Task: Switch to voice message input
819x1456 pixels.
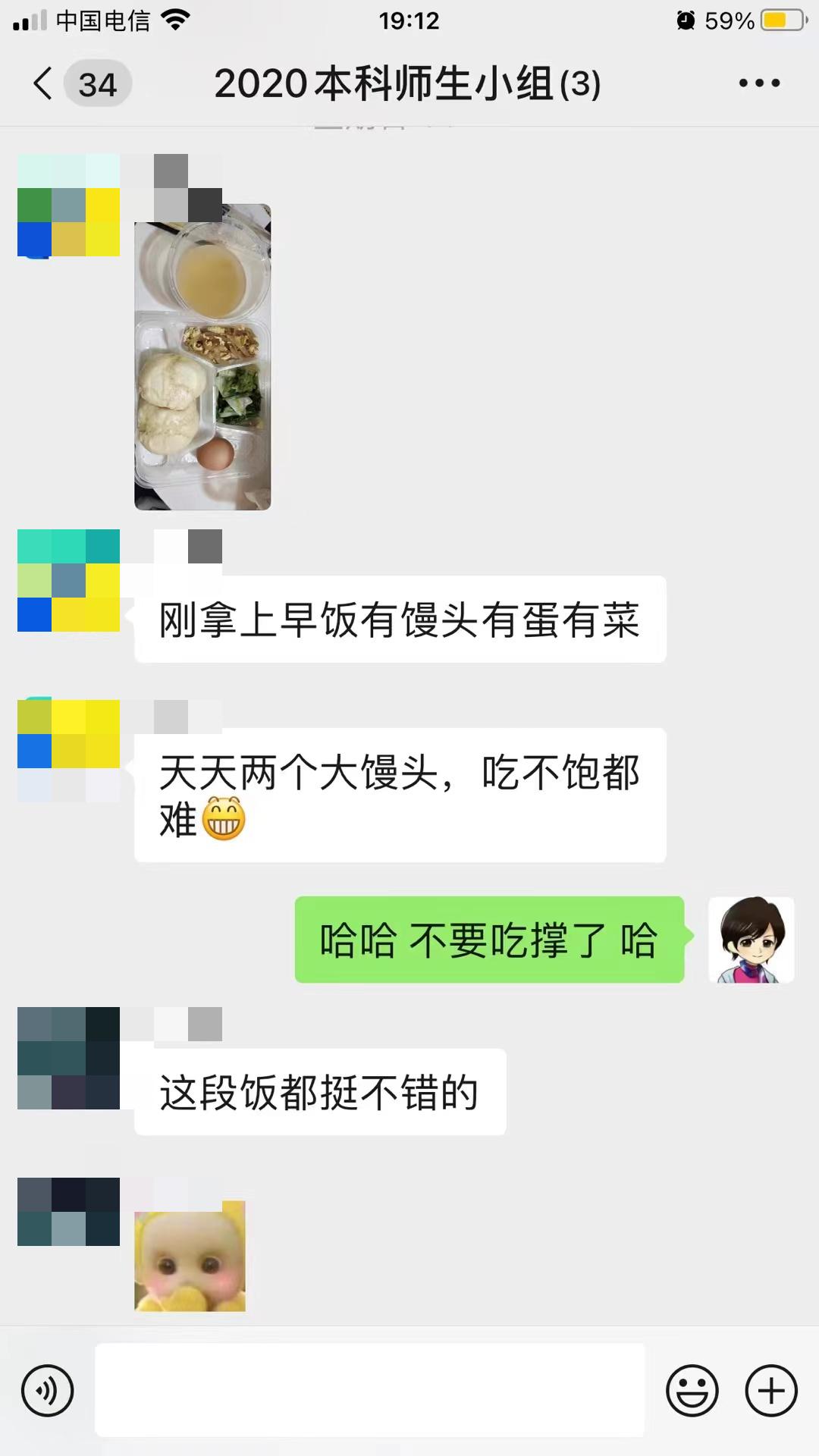Action: pyautogui.click(x=48, y=1391)
